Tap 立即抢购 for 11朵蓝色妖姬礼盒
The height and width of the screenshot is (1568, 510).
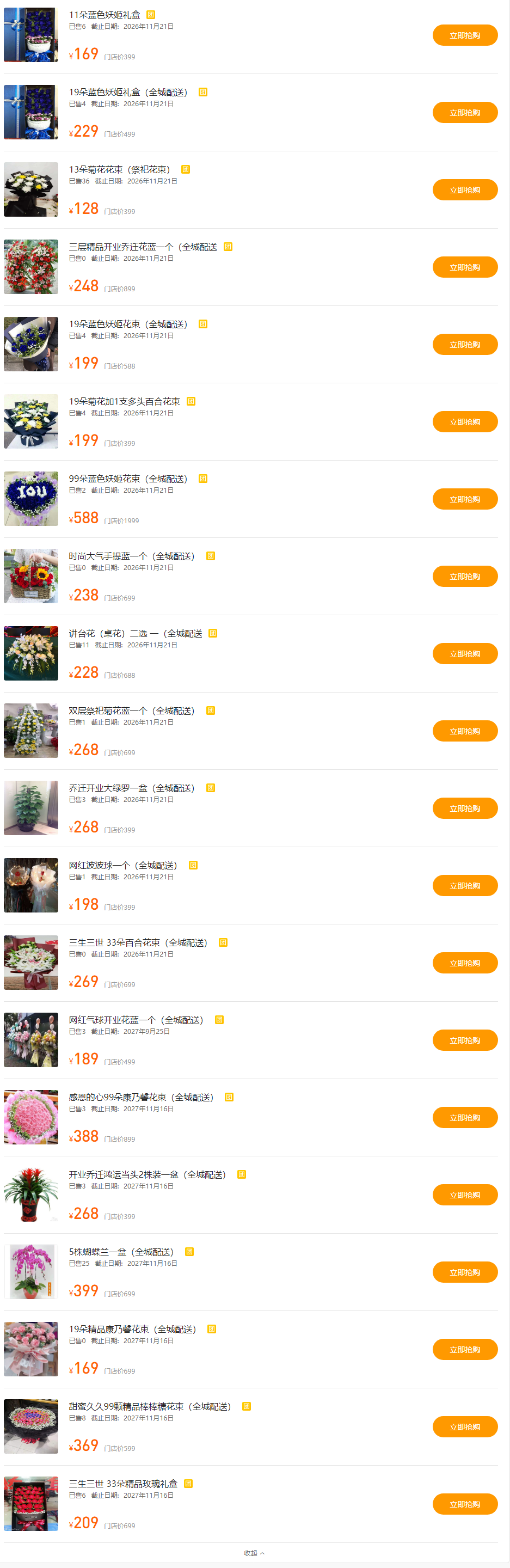[x=464, y=35]
